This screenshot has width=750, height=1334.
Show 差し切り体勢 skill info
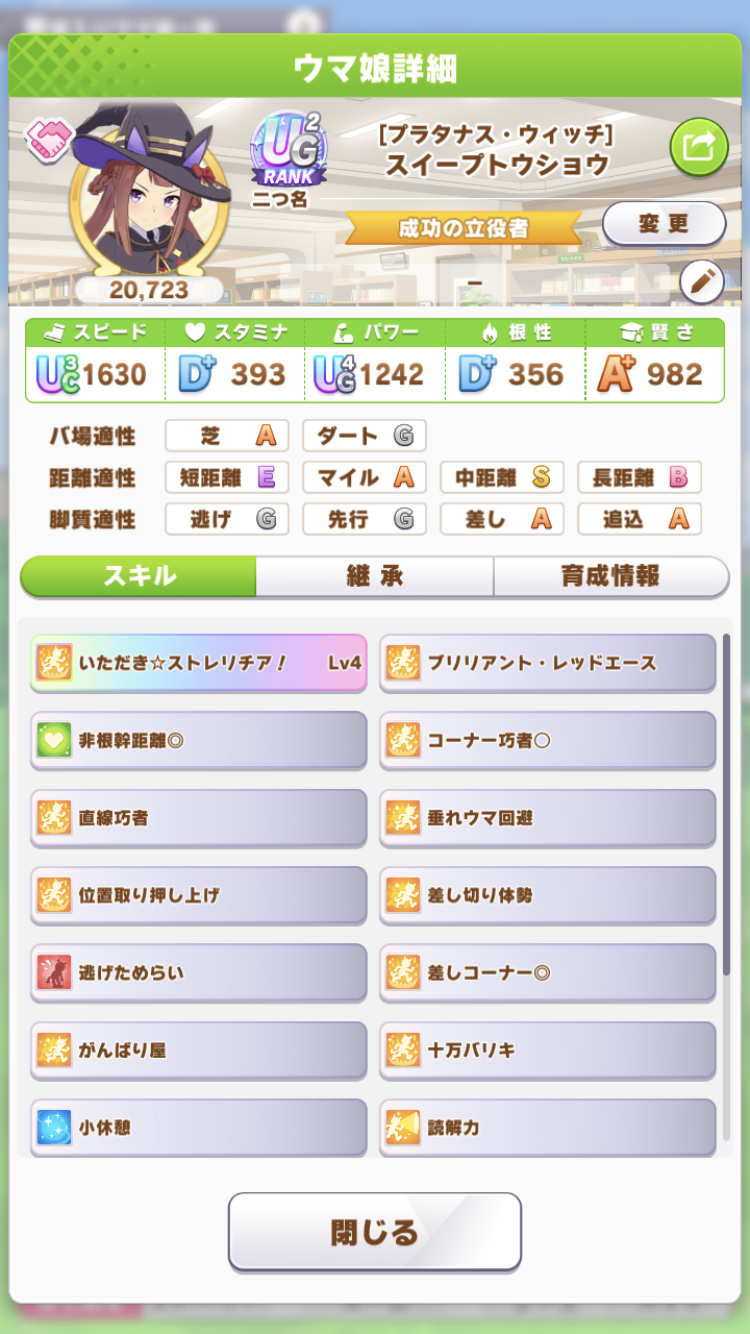[547, 895]
